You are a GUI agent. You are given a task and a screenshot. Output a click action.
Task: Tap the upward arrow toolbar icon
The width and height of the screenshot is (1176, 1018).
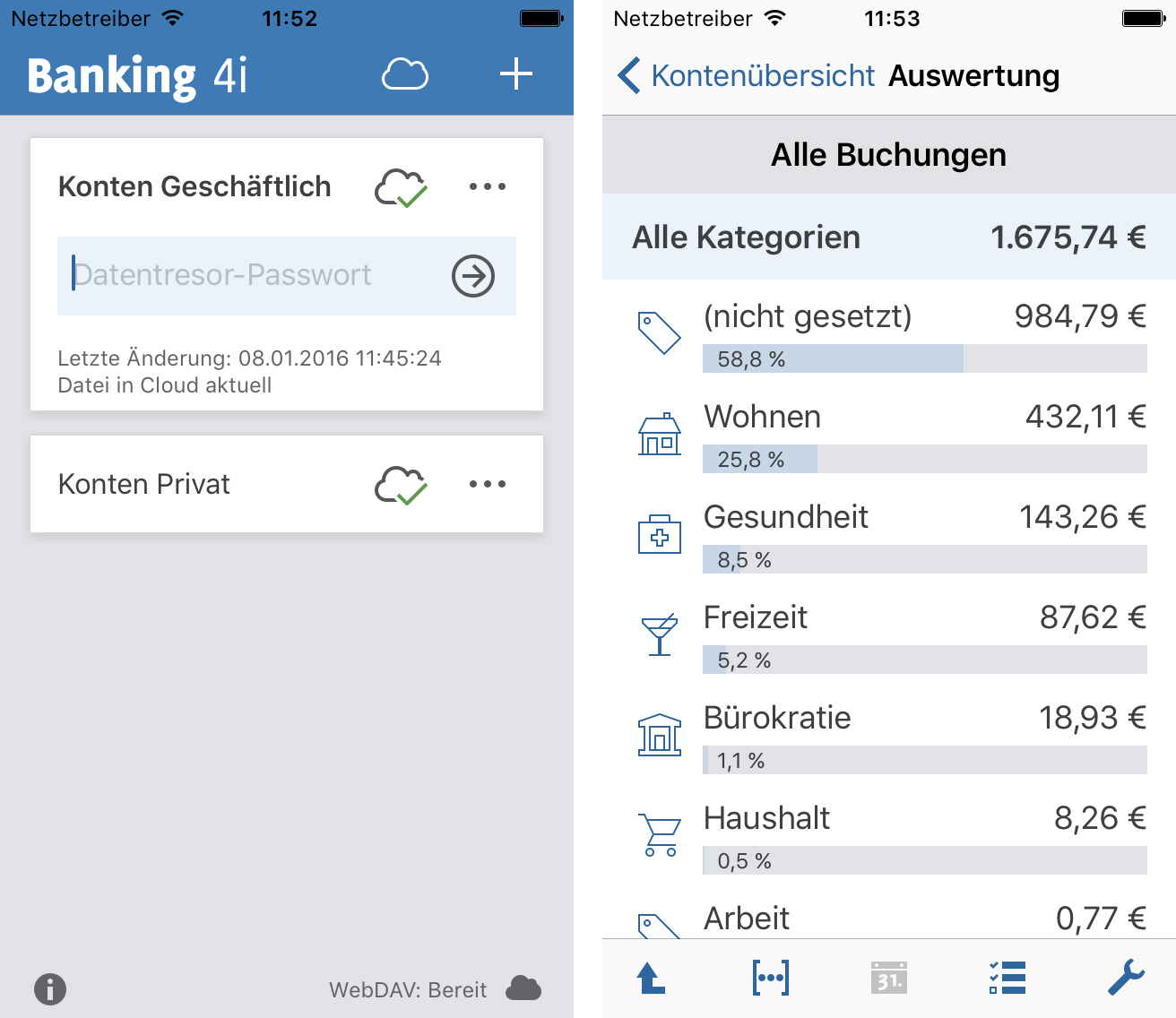coord(651,978)
